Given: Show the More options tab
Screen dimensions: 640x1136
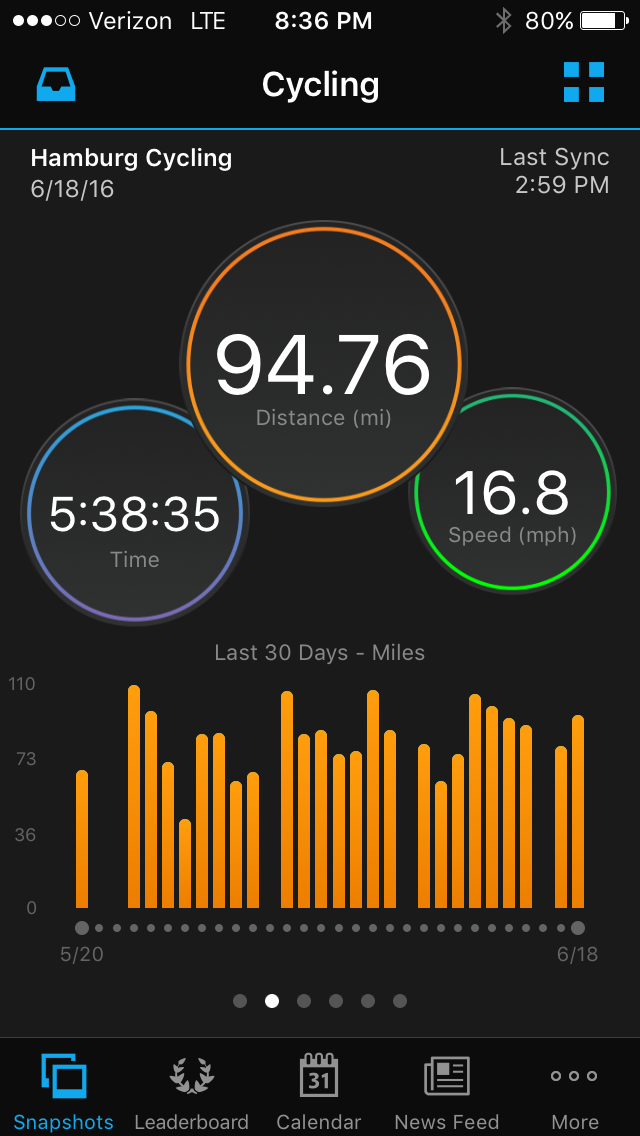Looking at the screenshot, I should coord(575,1092).
